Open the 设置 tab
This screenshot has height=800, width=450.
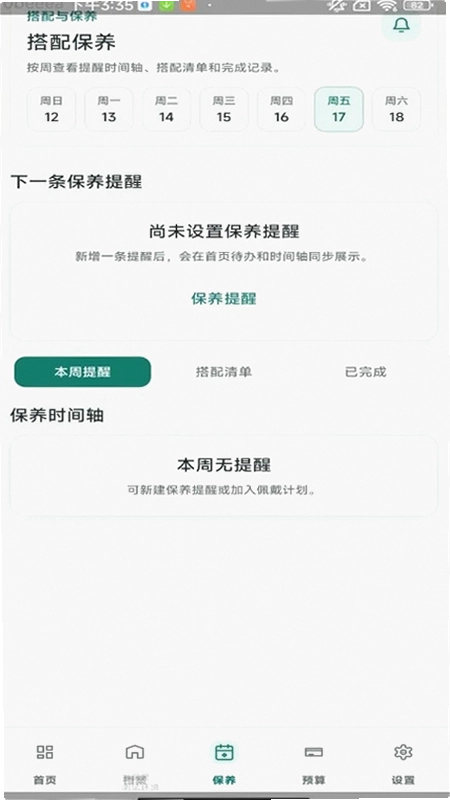(403, 763)
